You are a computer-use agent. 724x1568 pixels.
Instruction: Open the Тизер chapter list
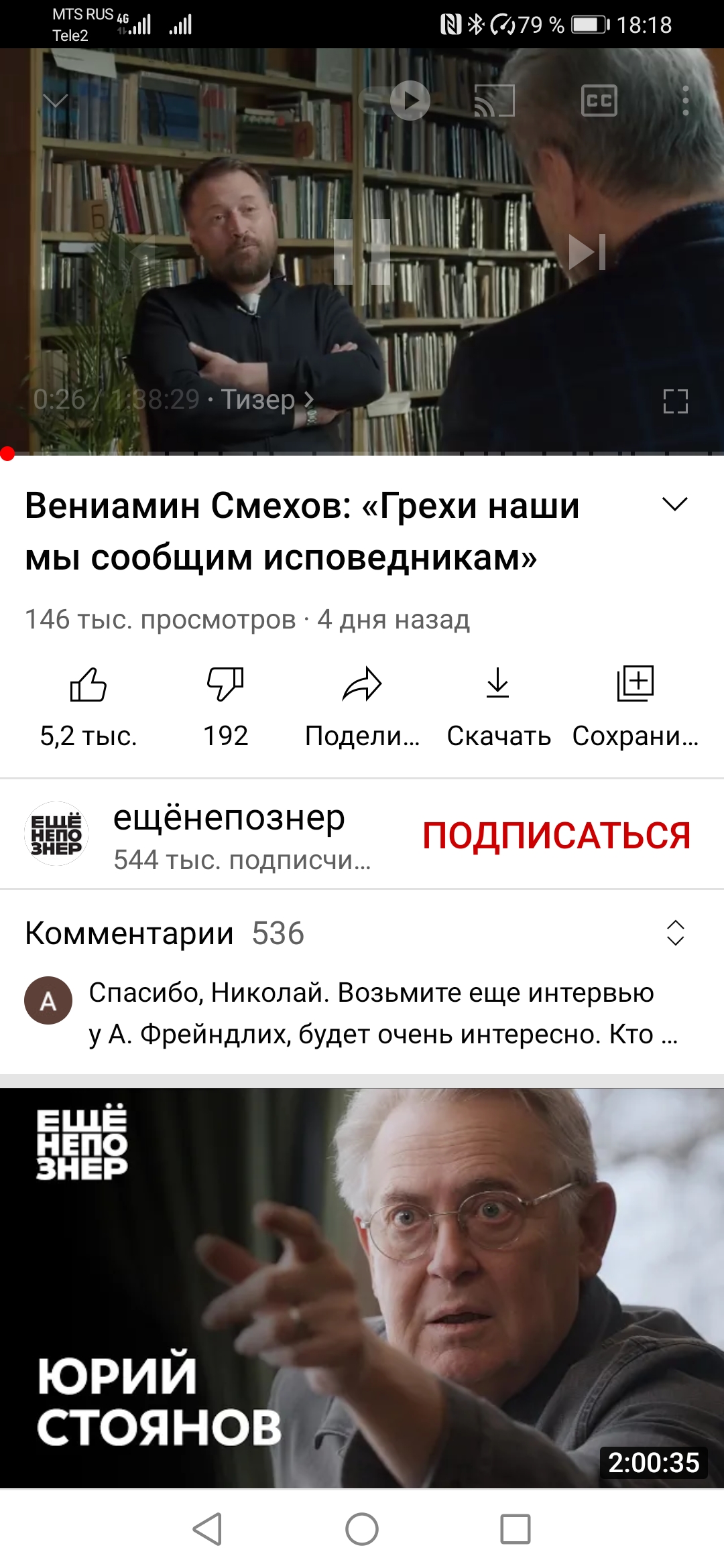(x=267, y=400)
